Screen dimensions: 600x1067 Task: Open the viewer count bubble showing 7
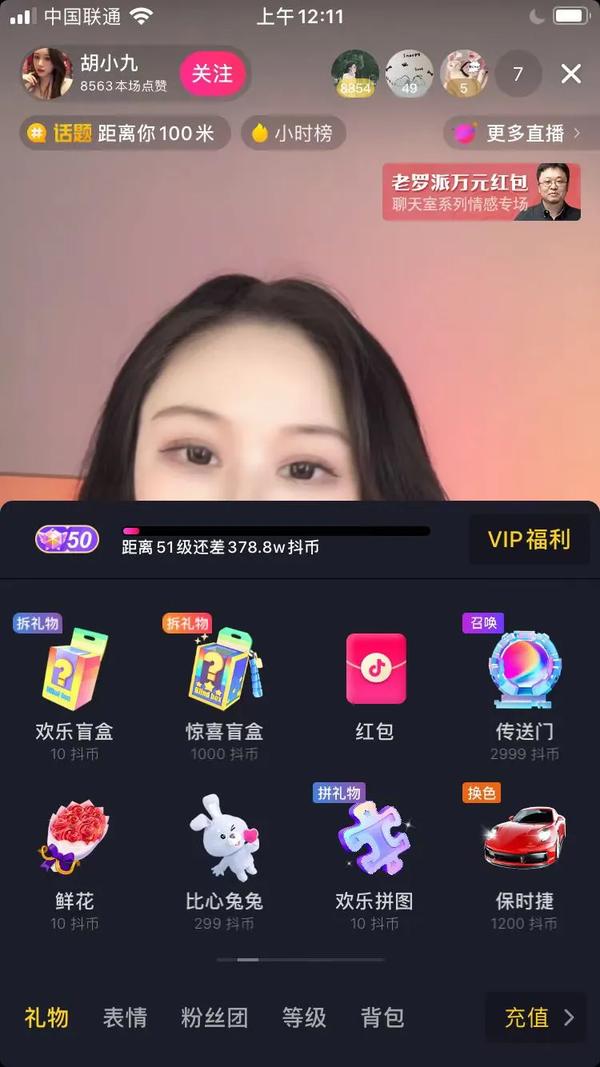point(517,74)
